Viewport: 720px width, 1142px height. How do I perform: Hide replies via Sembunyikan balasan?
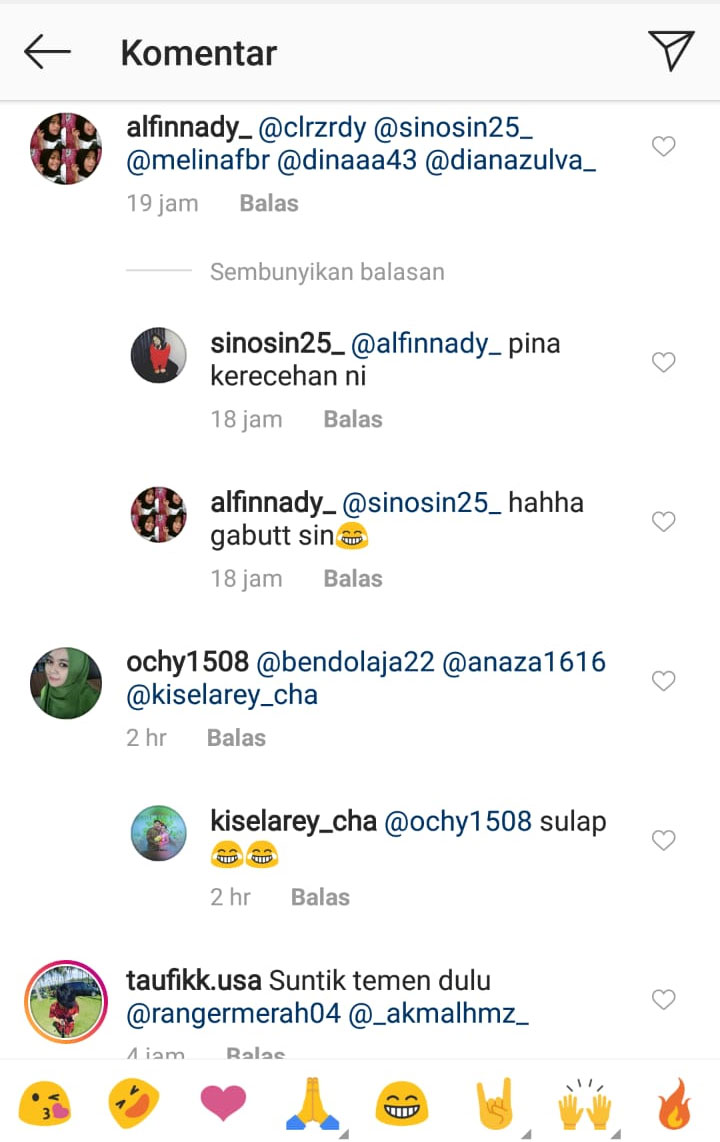(327, 271)
